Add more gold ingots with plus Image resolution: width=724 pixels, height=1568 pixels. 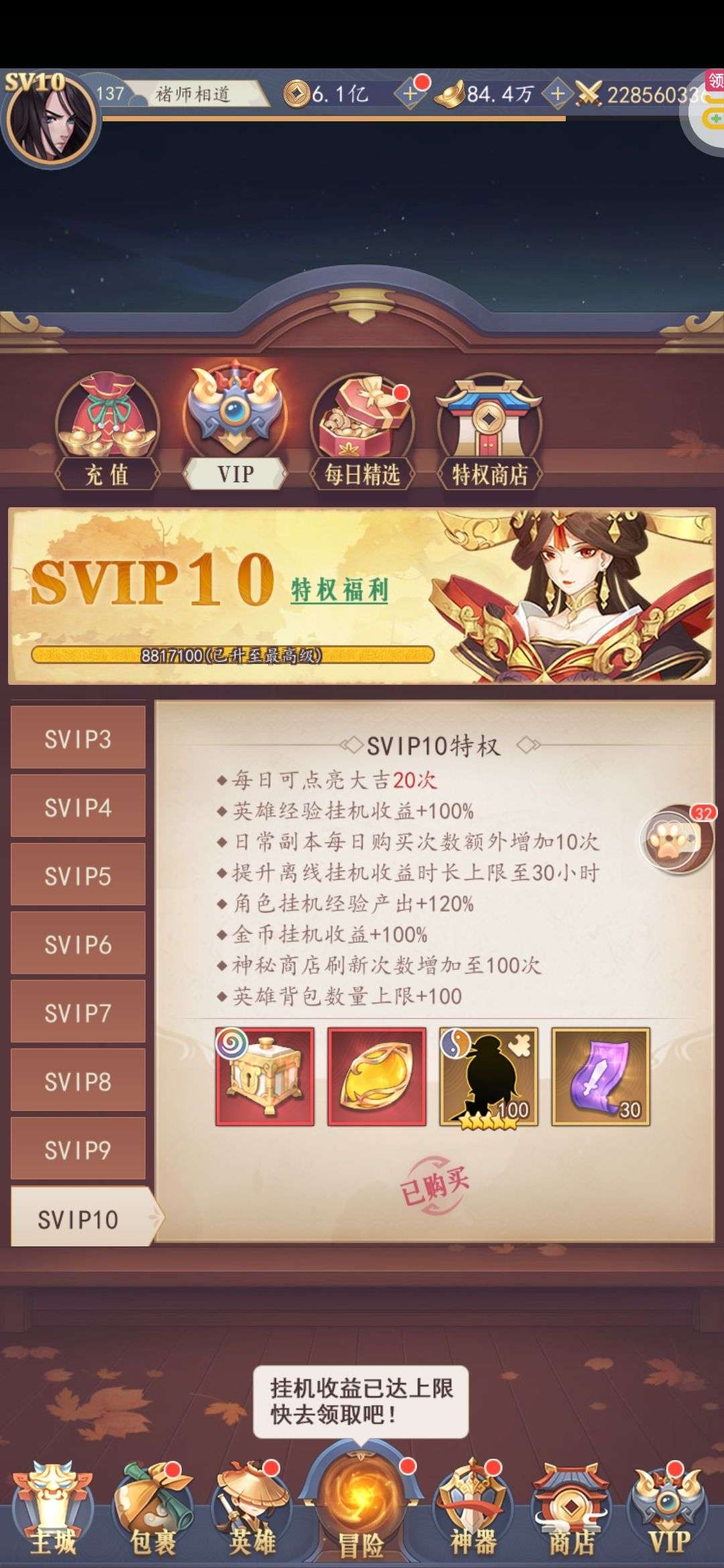[557, 94]
